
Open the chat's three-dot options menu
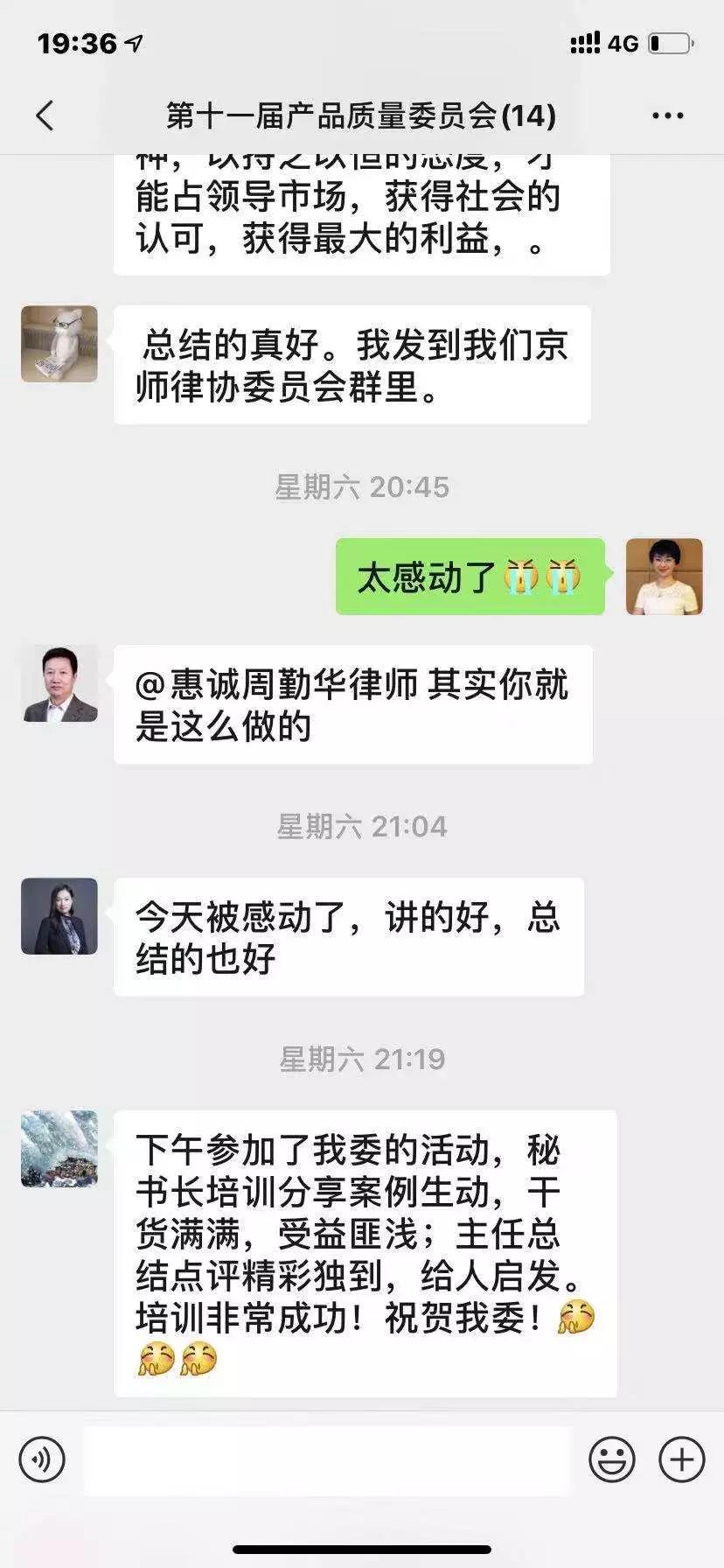668,115
